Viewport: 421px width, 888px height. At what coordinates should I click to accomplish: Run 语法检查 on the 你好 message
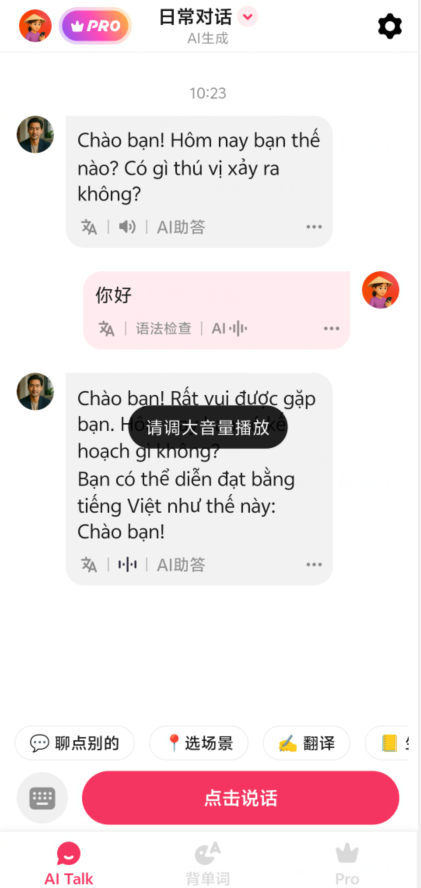coord(163,328)
